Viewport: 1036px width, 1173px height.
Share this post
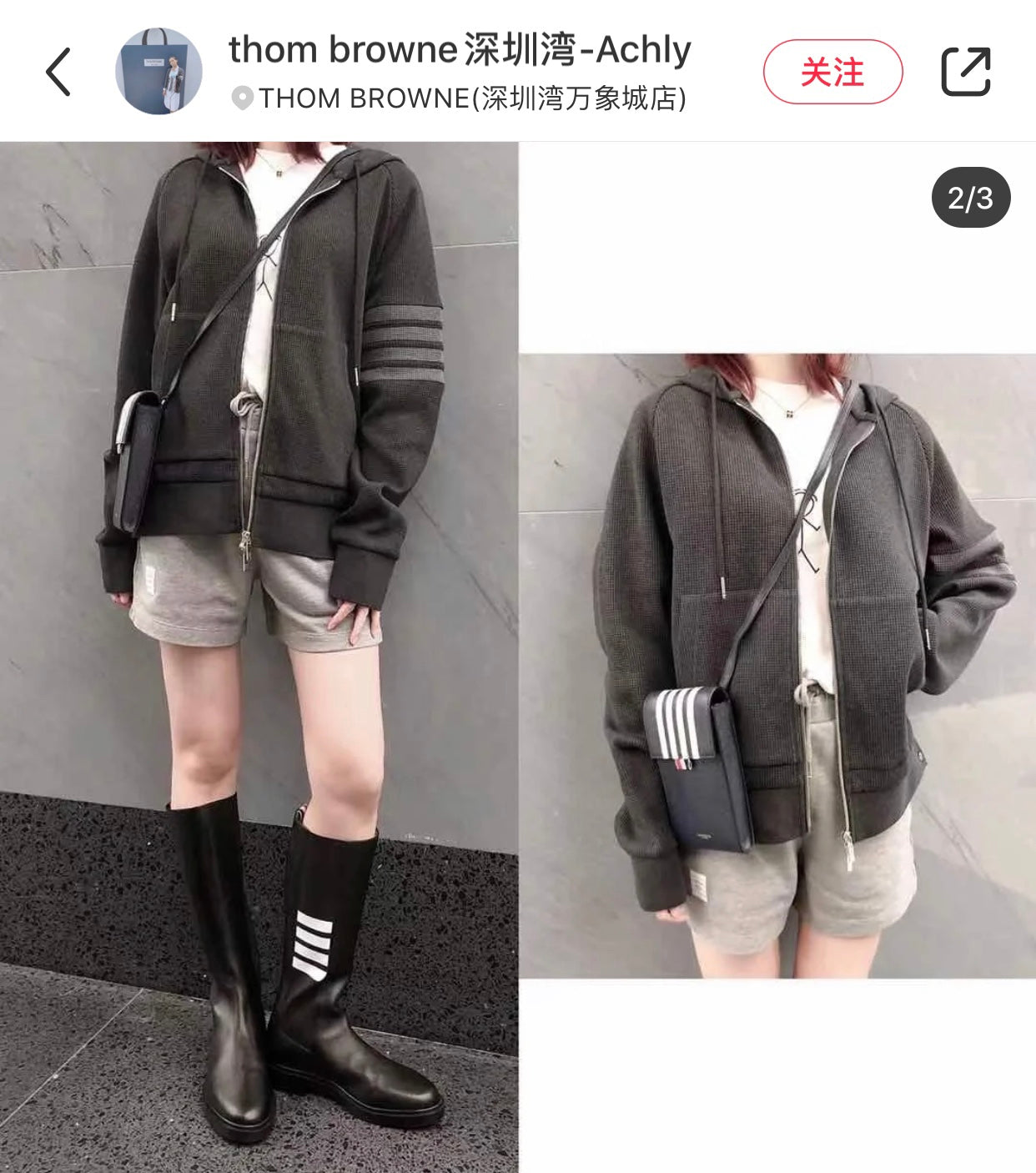coord(965,72)
